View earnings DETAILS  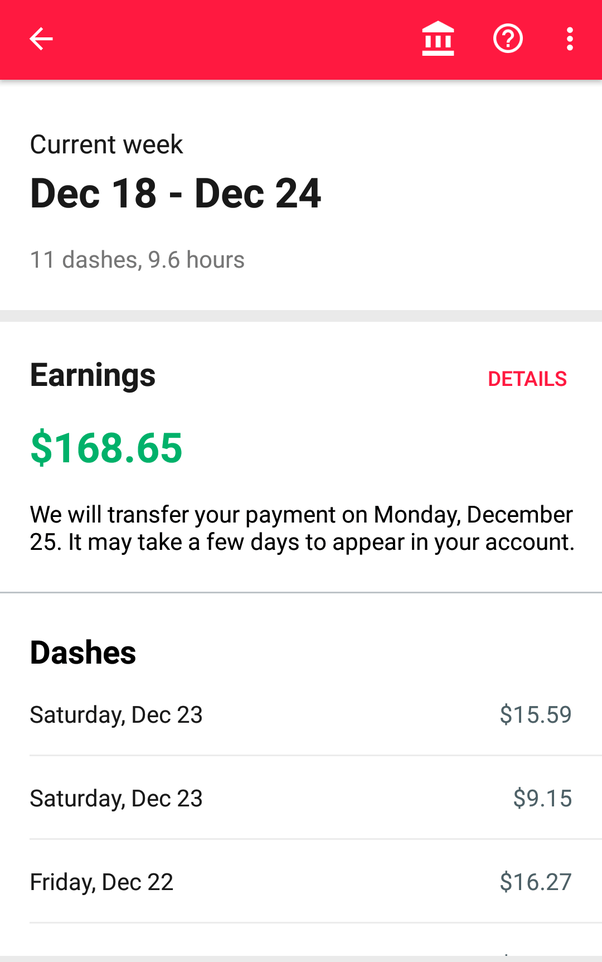527,379
